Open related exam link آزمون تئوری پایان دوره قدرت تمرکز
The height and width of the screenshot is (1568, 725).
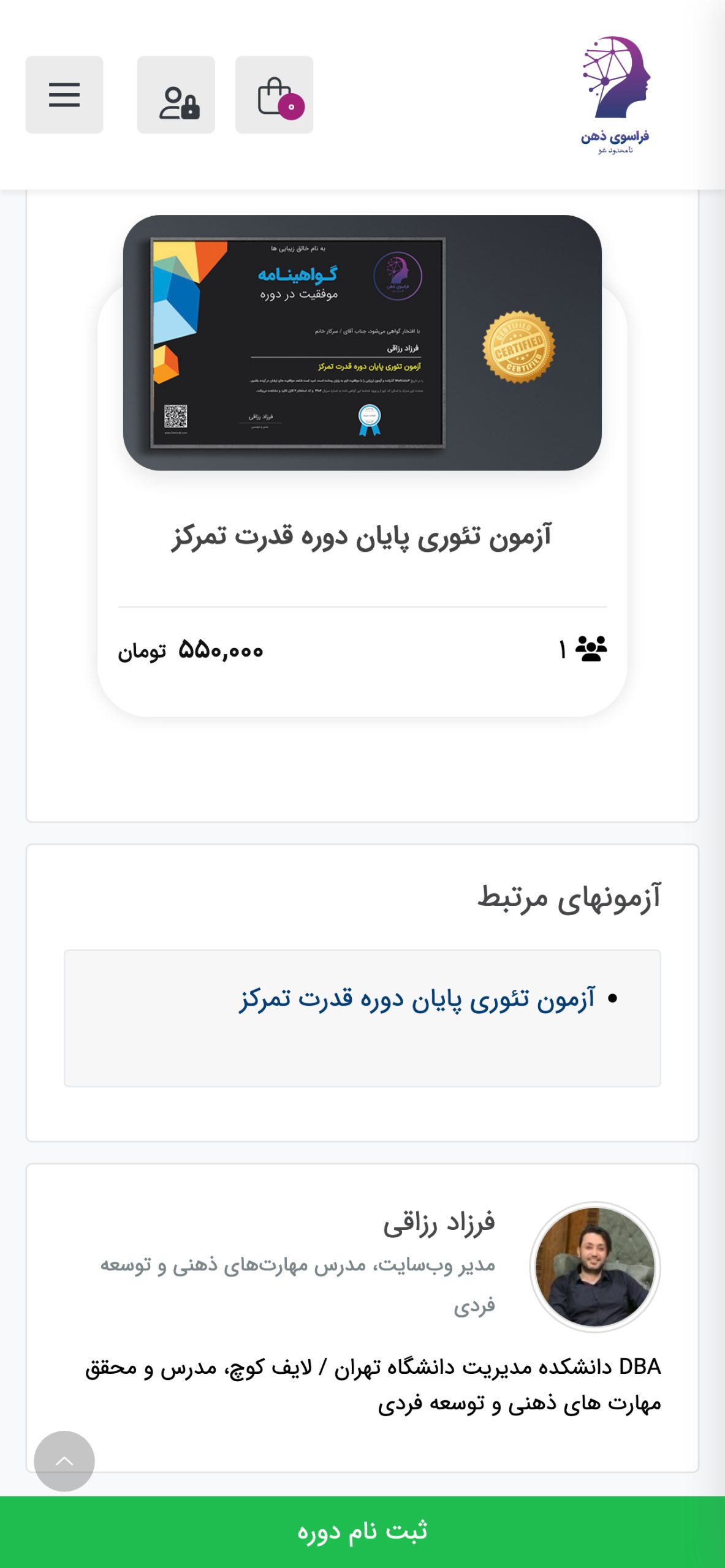[x=417, y=999]
